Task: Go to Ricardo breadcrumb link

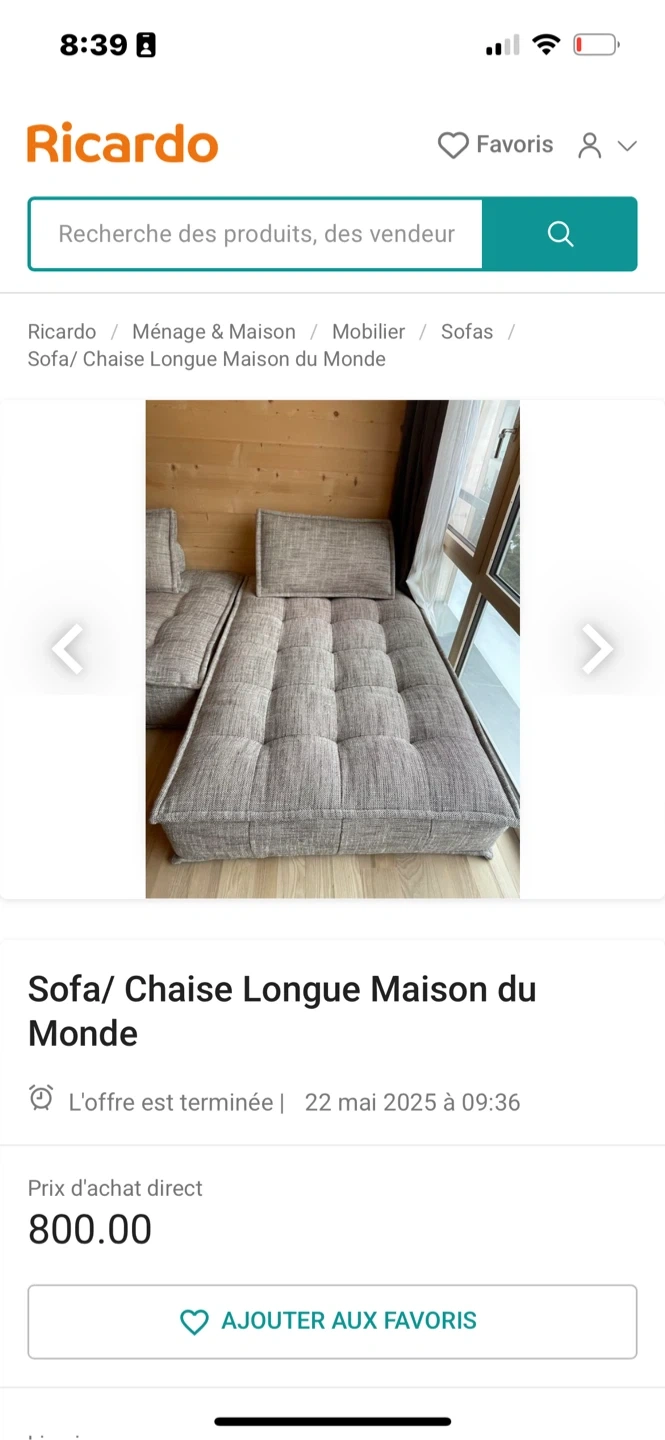Action: pyautogui.click(x=62, y=331)
